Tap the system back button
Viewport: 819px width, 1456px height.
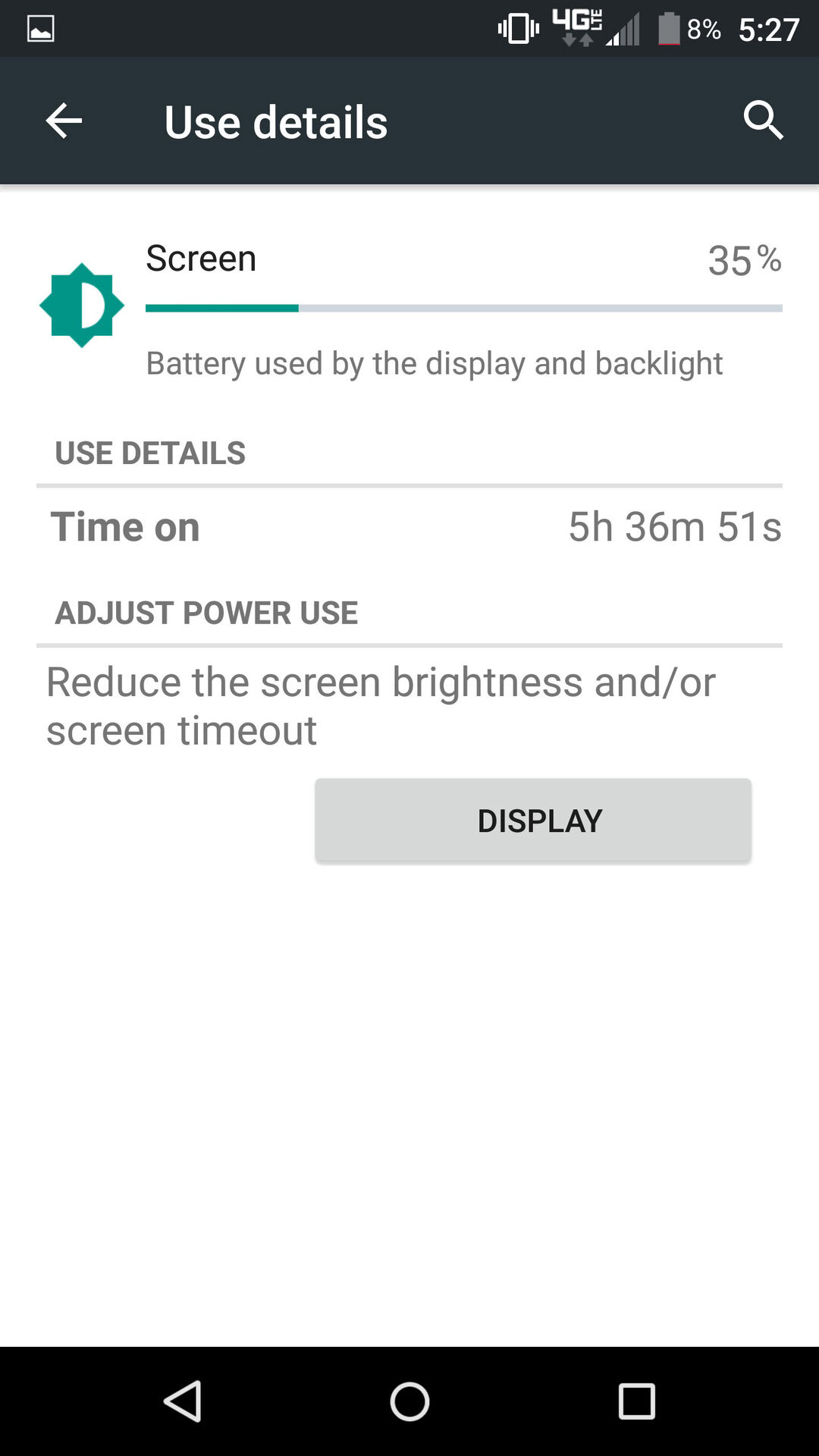[183, 1401]
